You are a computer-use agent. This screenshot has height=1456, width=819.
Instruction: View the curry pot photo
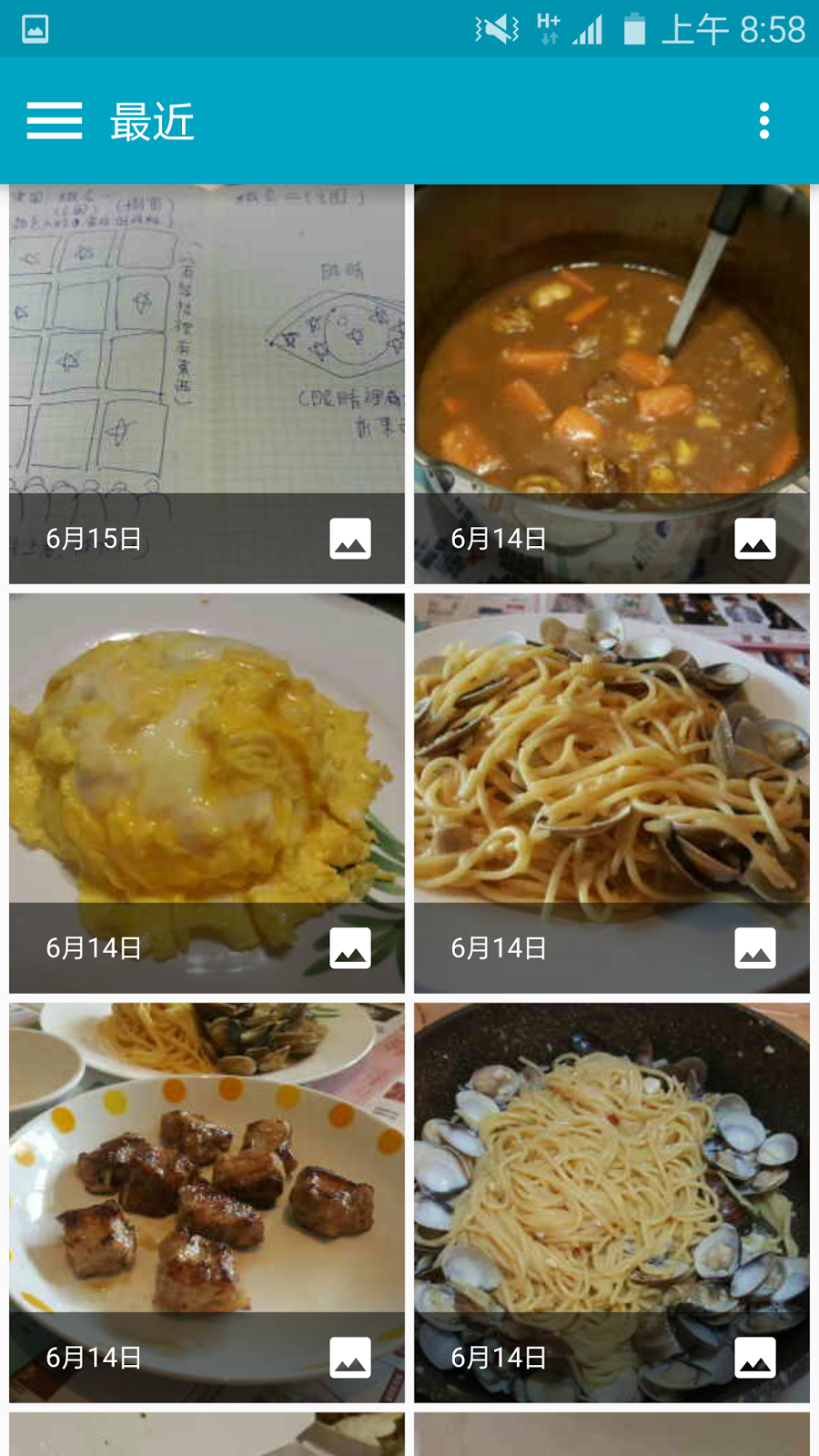[612, 364]
